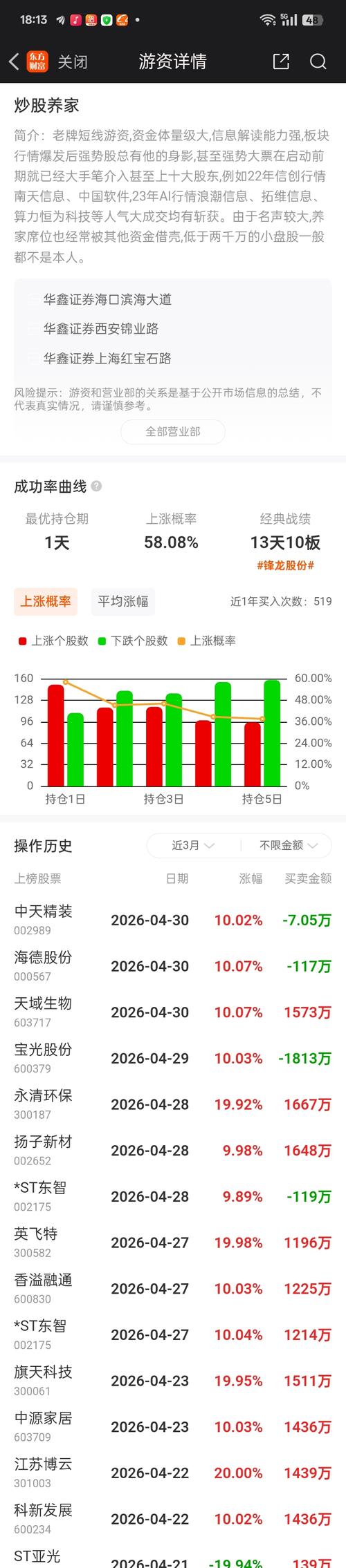Open 永清环保 stock row
Viewport: 346px width, 1568px height.
tap(173, 1104)
